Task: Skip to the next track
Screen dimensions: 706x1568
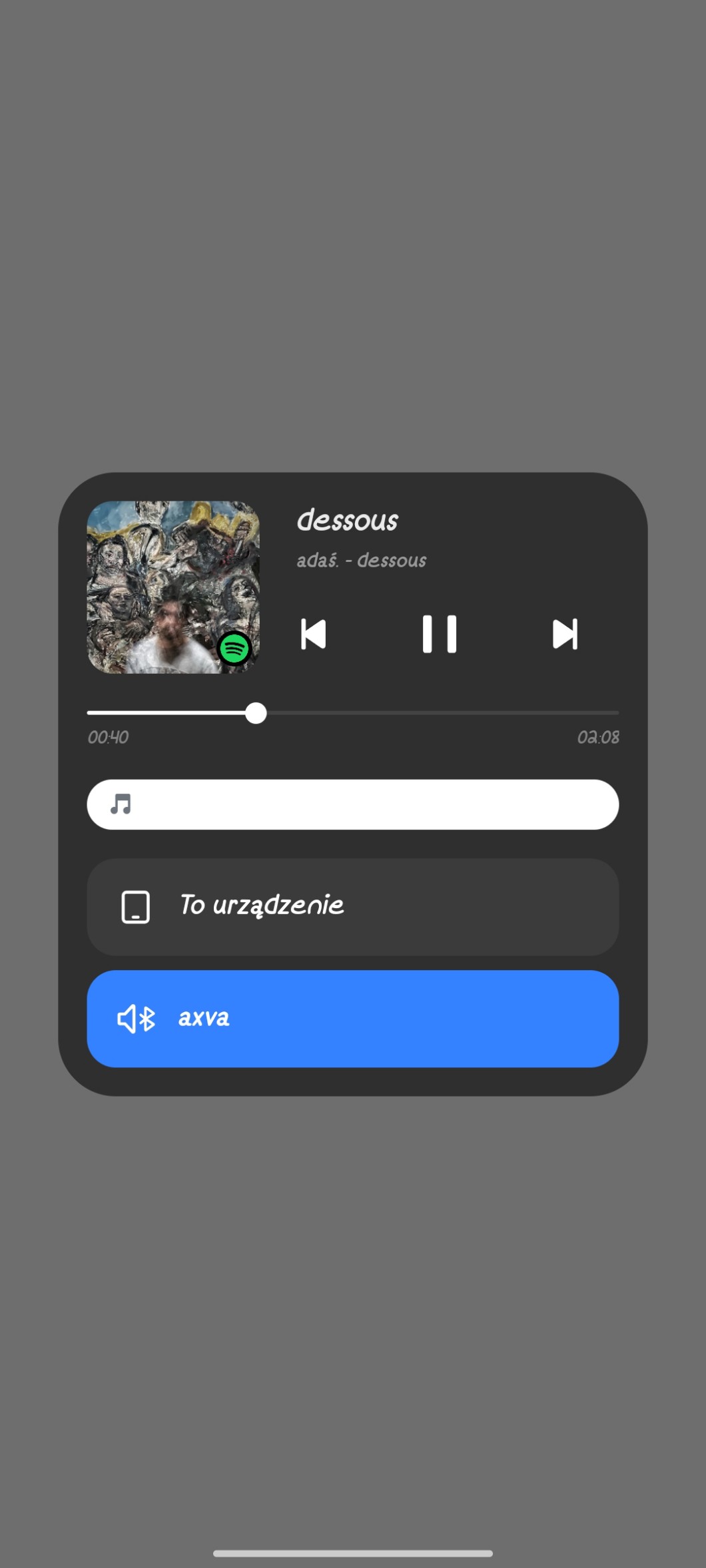Action: pyautogui.click(x=565, y=634)
